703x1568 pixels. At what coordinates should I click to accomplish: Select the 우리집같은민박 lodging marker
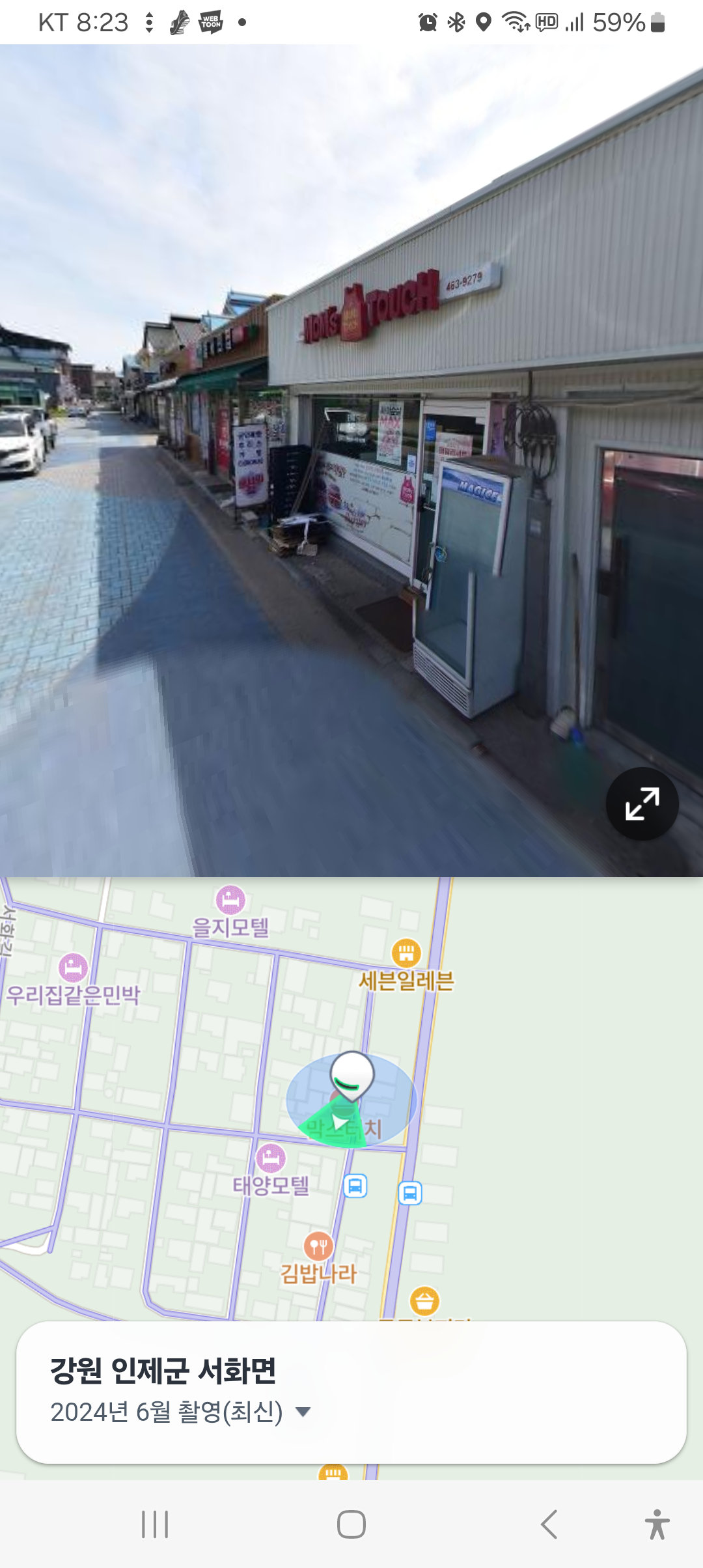coord(73,968)
